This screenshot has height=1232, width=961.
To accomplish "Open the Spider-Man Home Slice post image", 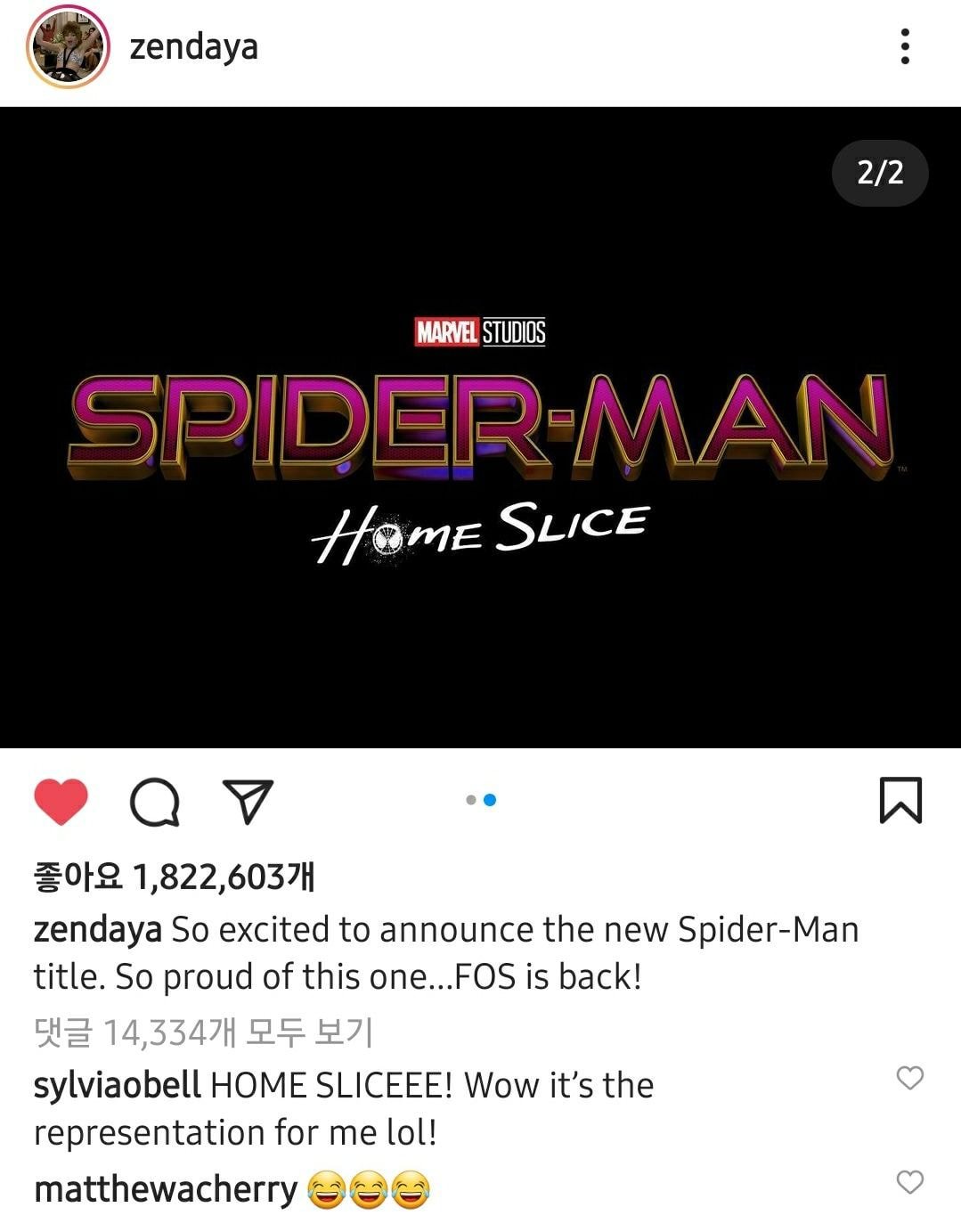I will point(480,428).
